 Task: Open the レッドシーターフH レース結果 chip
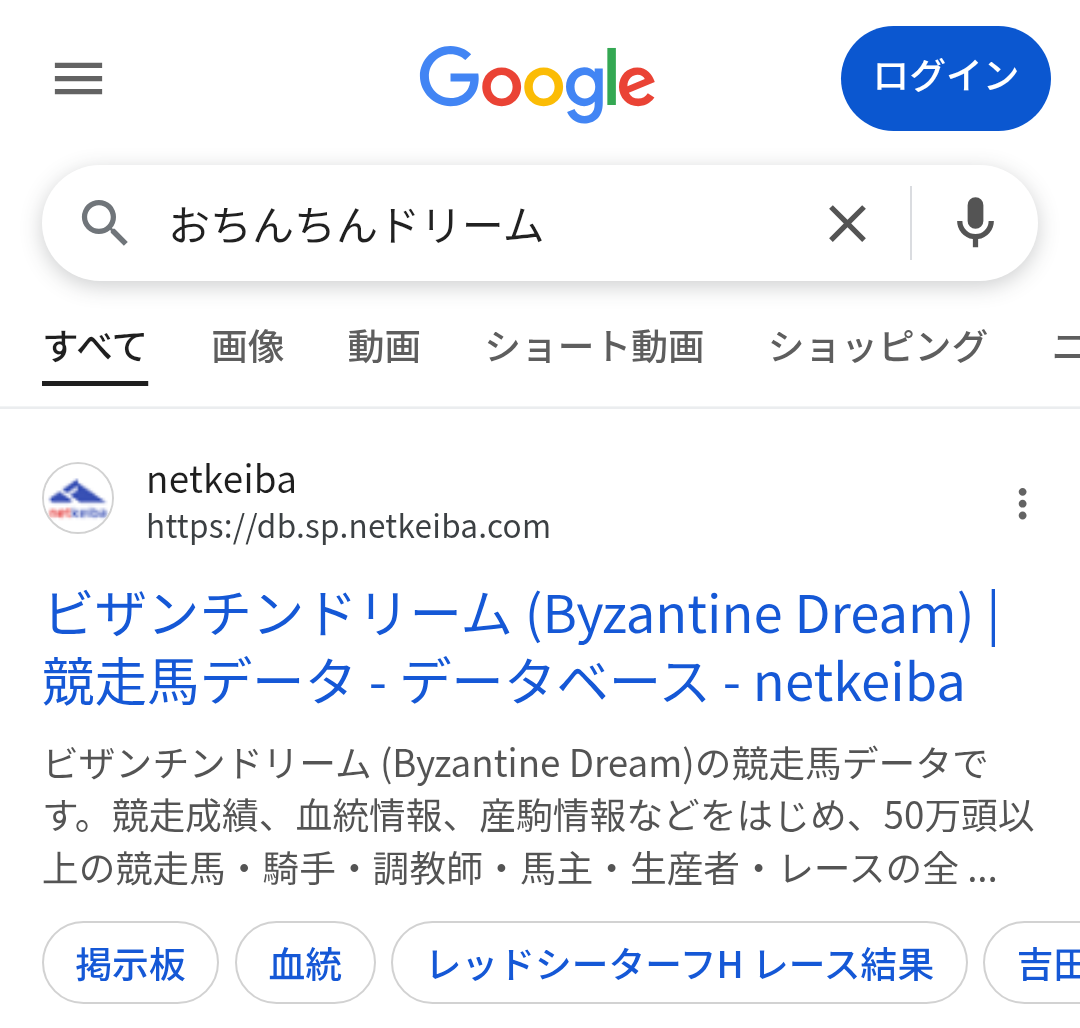point(679,963)
